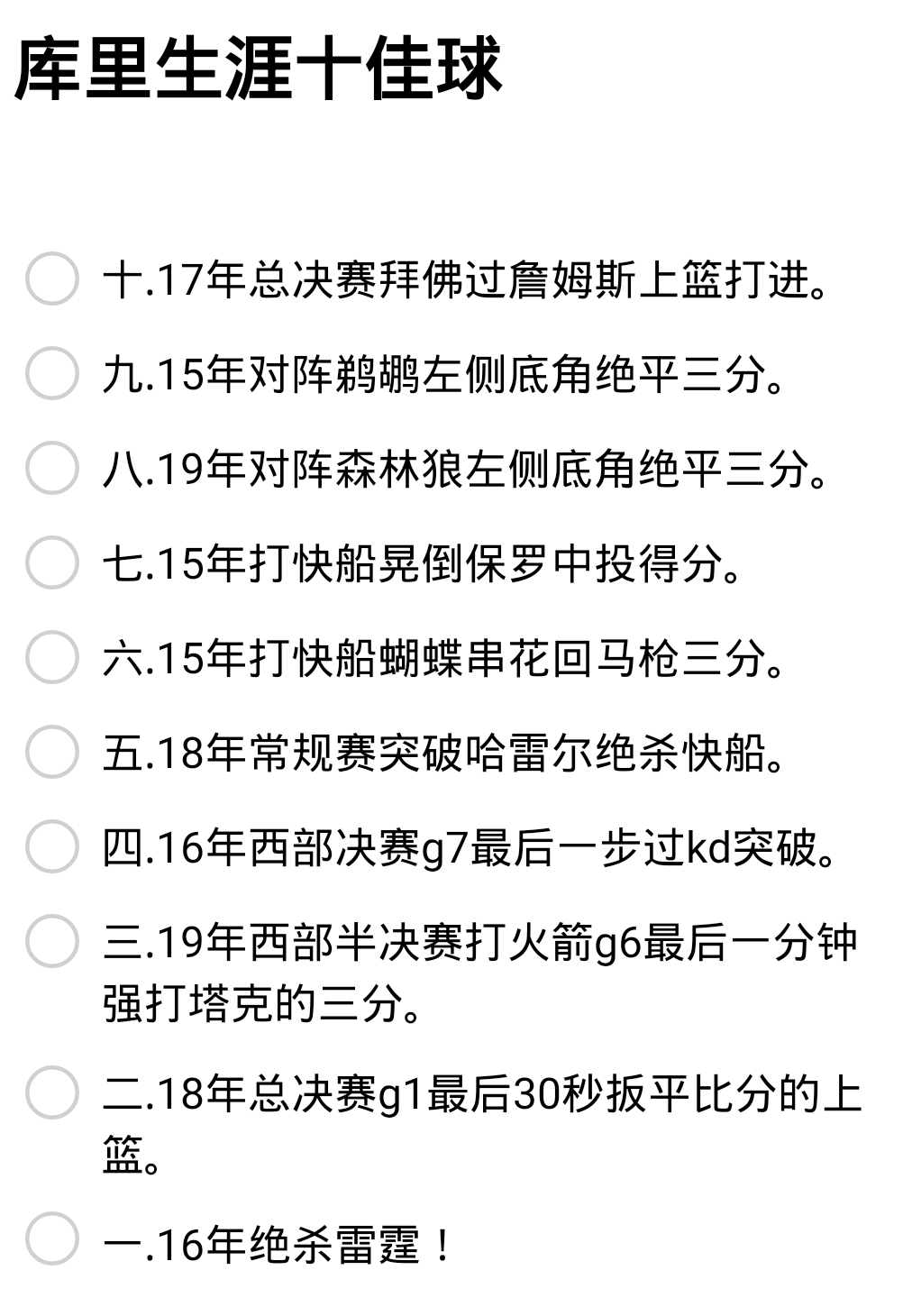Choose option 三 about 强打塔克的三分

click(x=52, y=941)
